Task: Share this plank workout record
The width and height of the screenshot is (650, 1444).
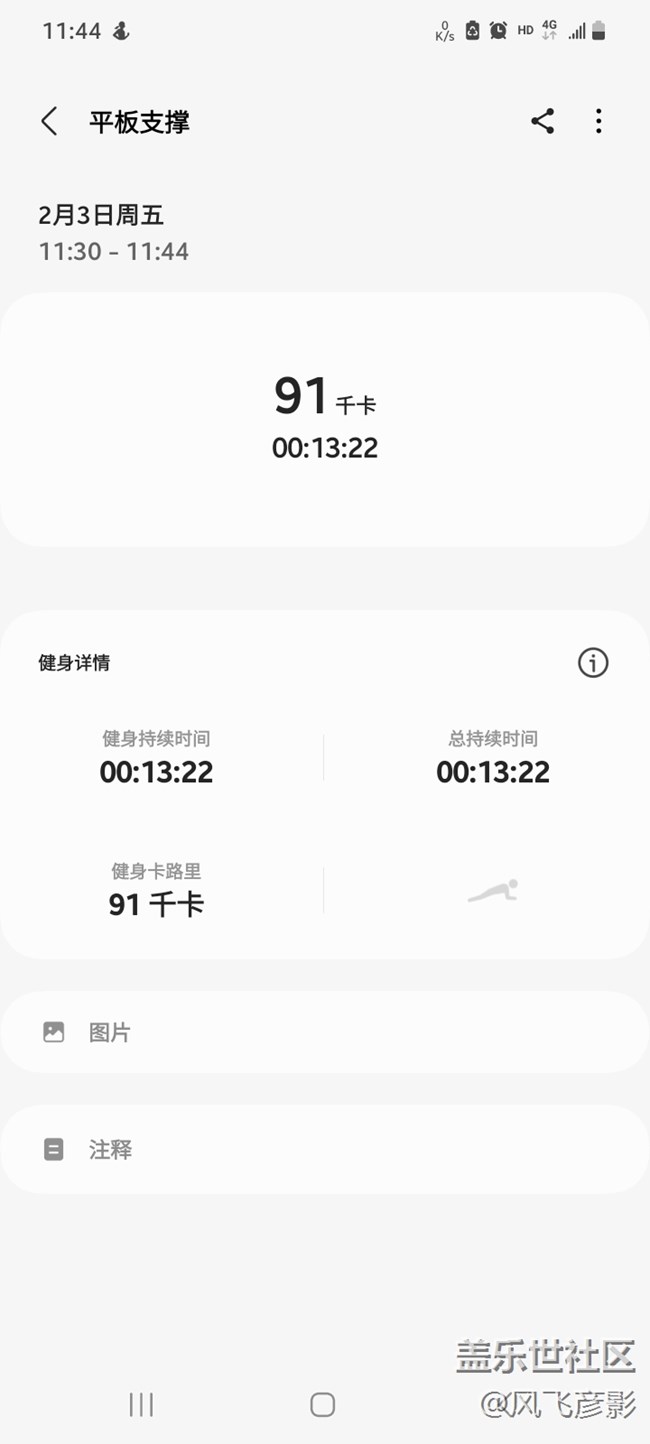Action: point(542,122)
